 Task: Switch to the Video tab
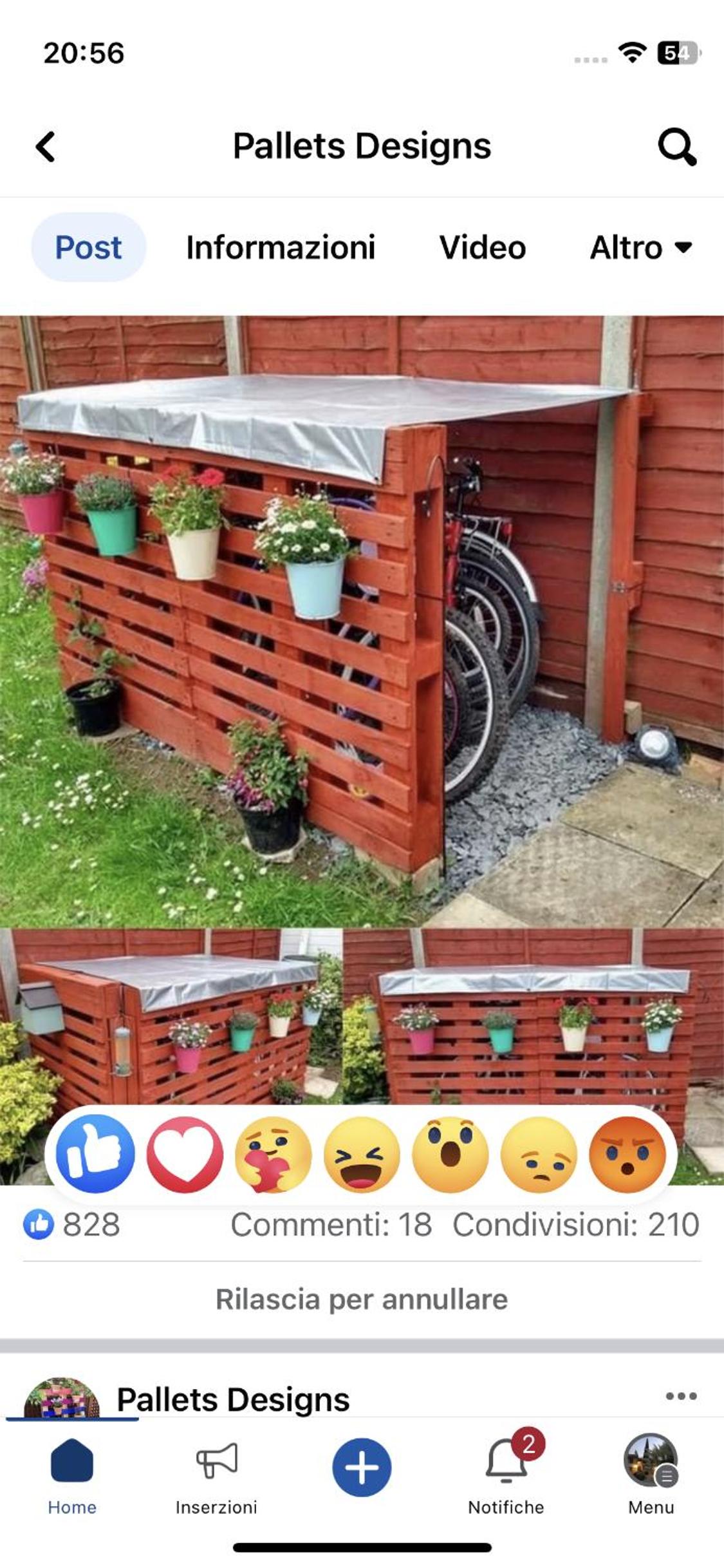(x=483, y=247)
